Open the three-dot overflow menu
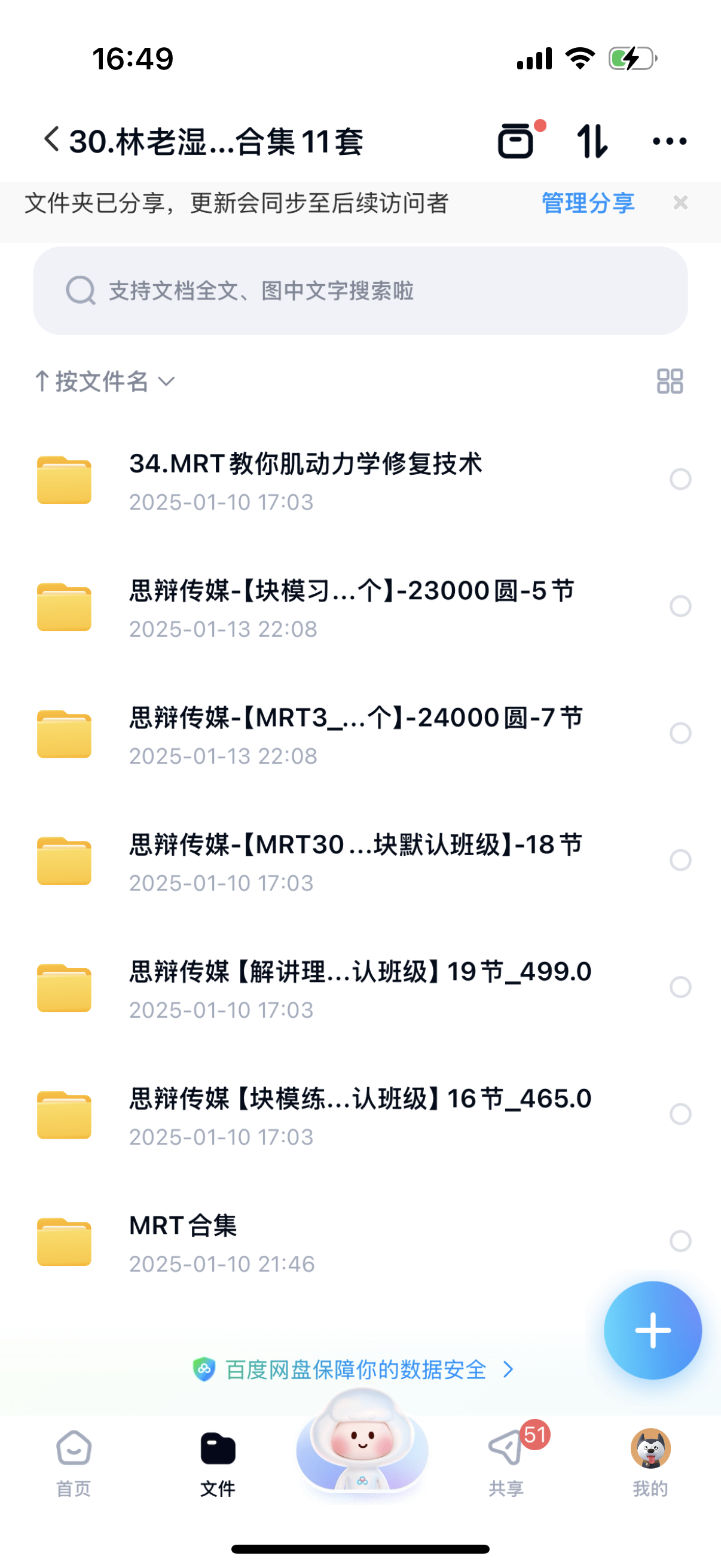Screen dimensions: 721x1568 (669, 141)
